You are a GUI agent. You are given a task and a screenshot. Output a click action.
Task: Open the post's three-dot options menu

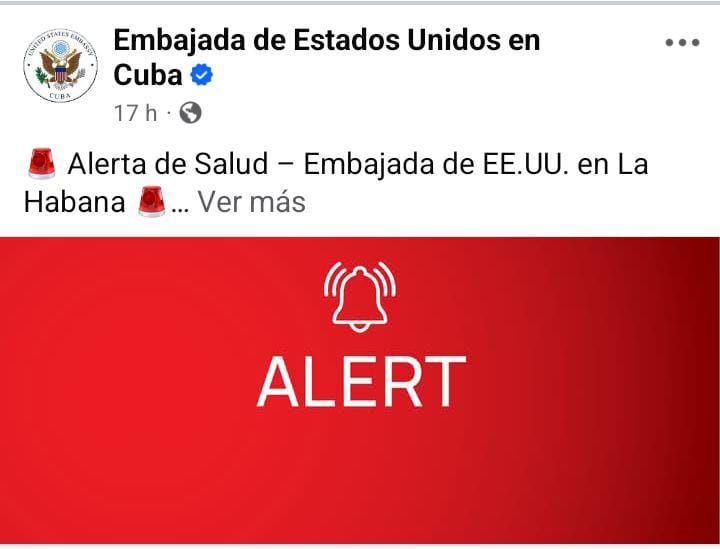click(x=682, y=43)
